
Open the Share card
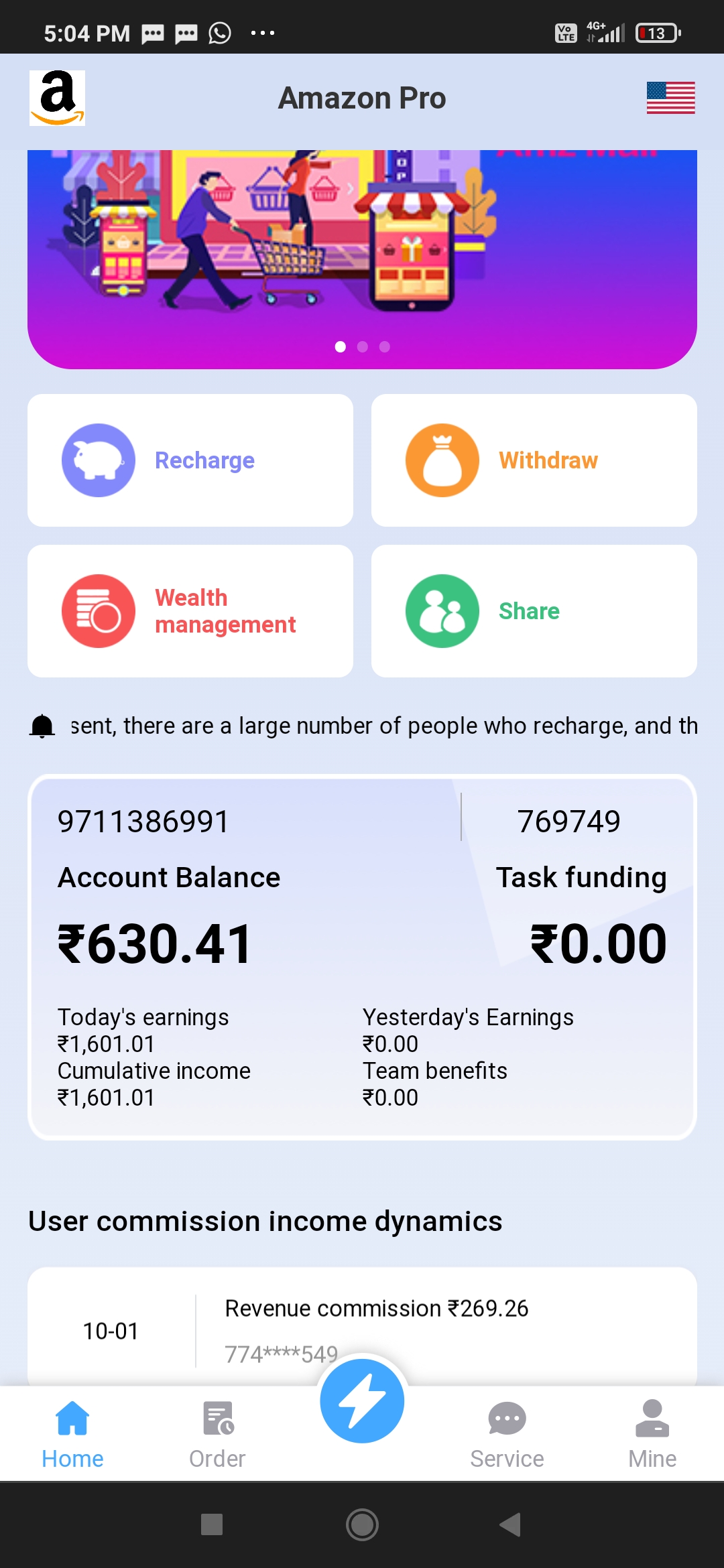[x=534, y=611]
